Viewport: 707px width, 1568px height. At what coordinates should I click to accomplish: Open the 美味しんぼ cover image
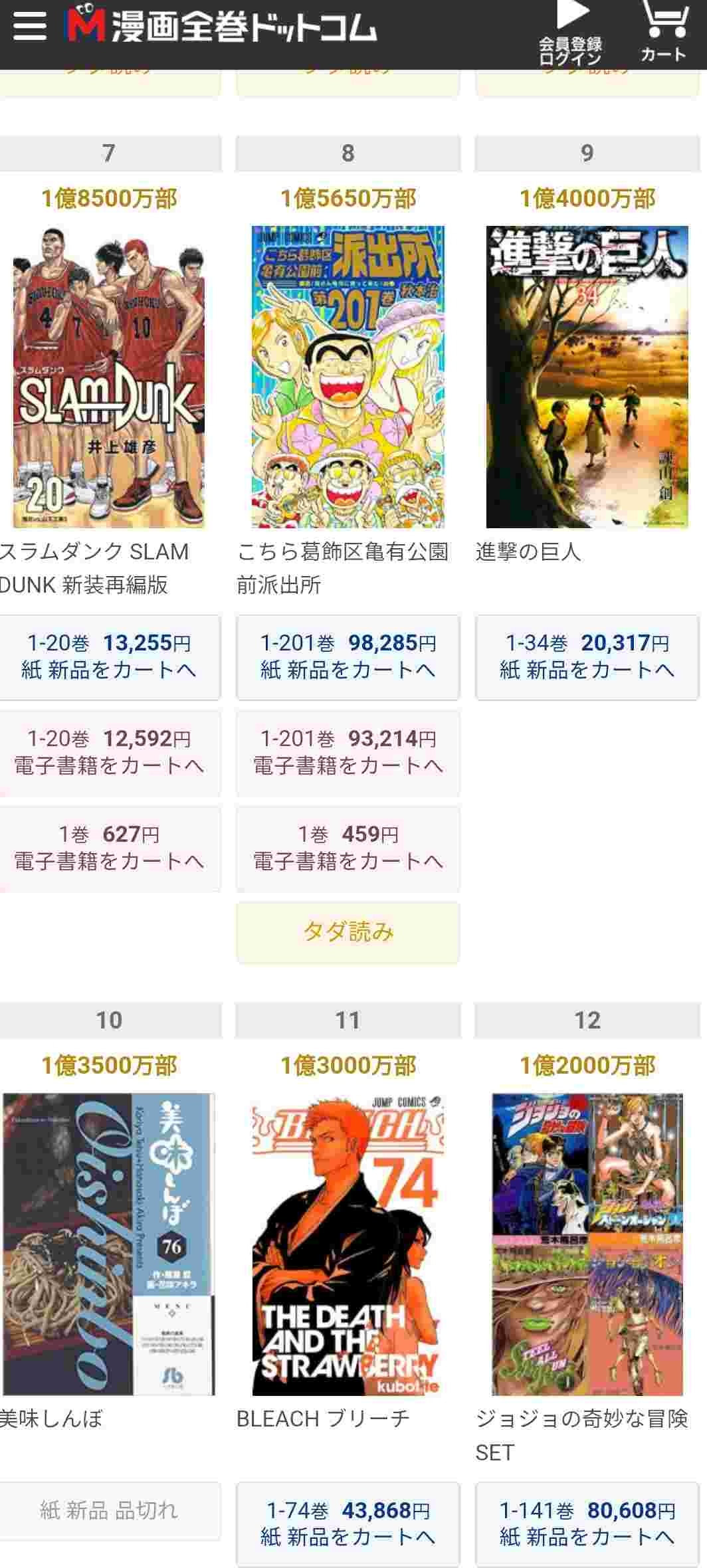tap(109, 1244)
